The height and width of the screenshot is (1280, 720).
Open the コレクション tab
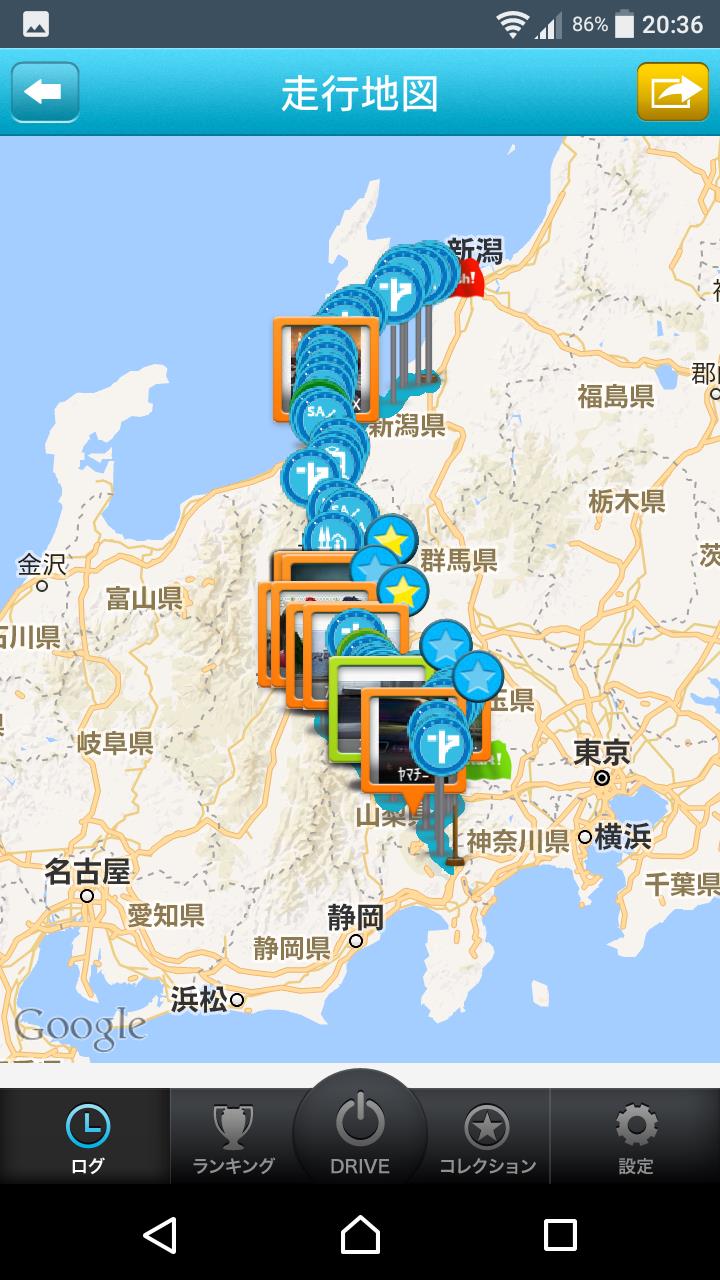point(488,1137)
